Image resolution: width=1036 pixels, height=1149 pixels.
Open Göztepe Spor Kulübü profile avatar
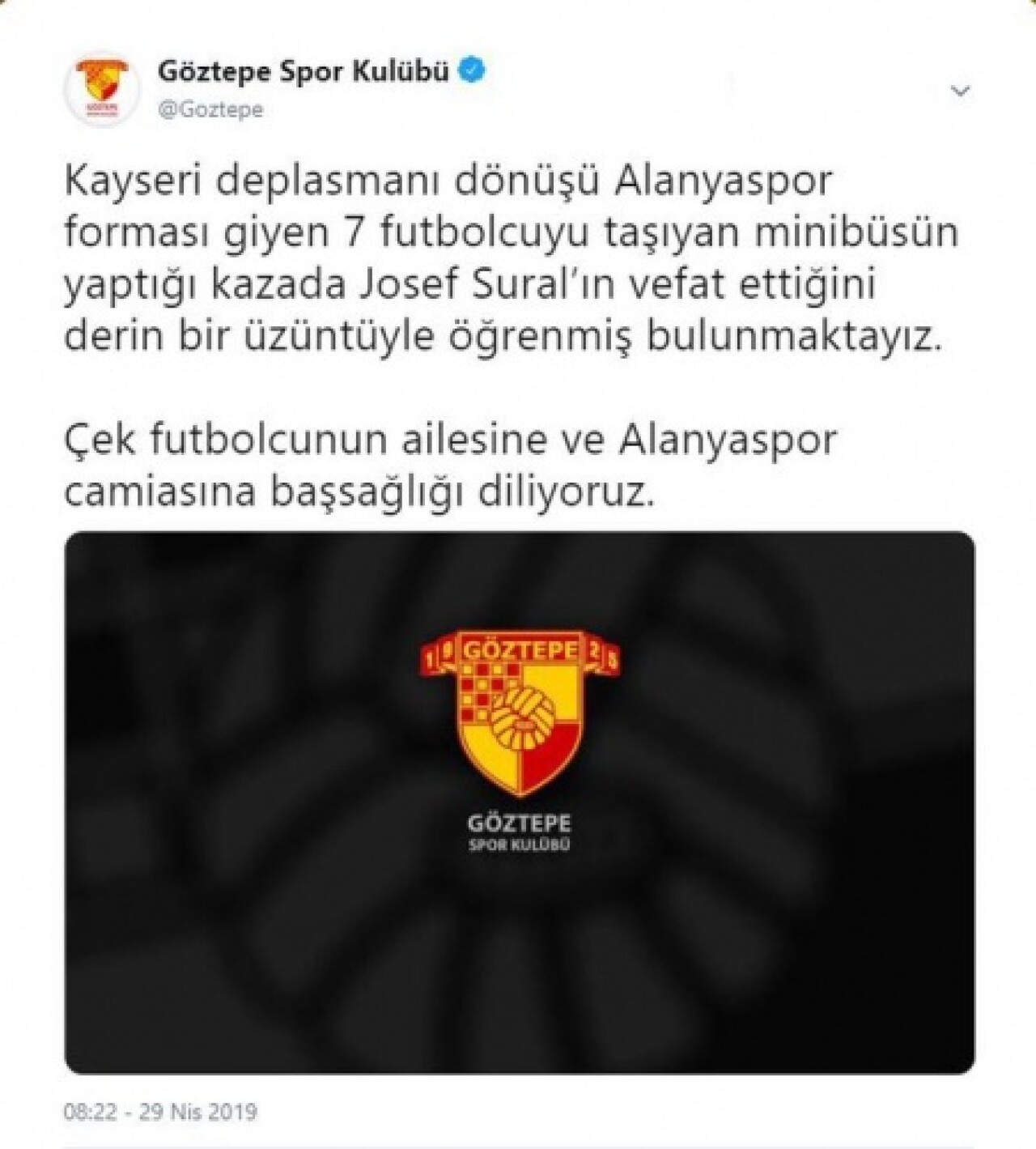[x=97, y=89]
